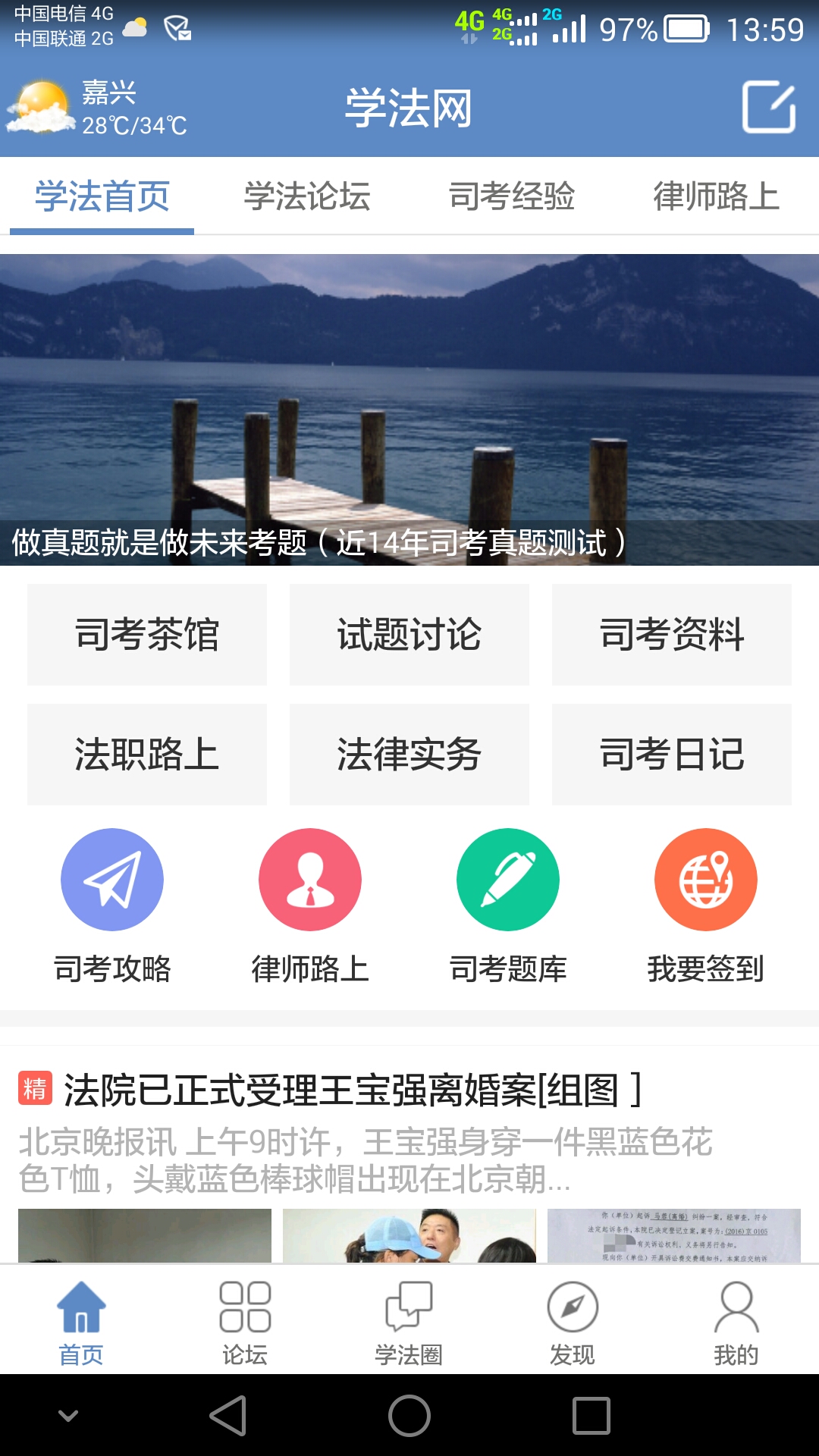Open the compose post icon
Screen dimensions: 819x1456
click(x=768, y=107)
